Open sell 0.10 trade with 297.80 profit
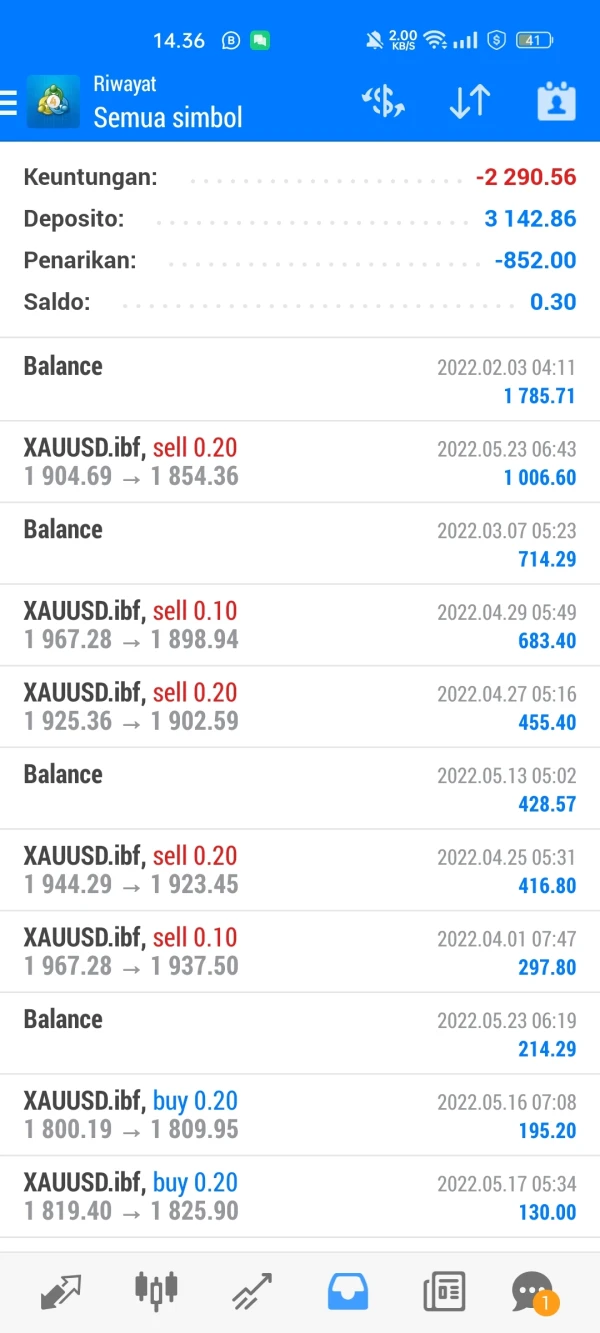 [x=300, y=952]
